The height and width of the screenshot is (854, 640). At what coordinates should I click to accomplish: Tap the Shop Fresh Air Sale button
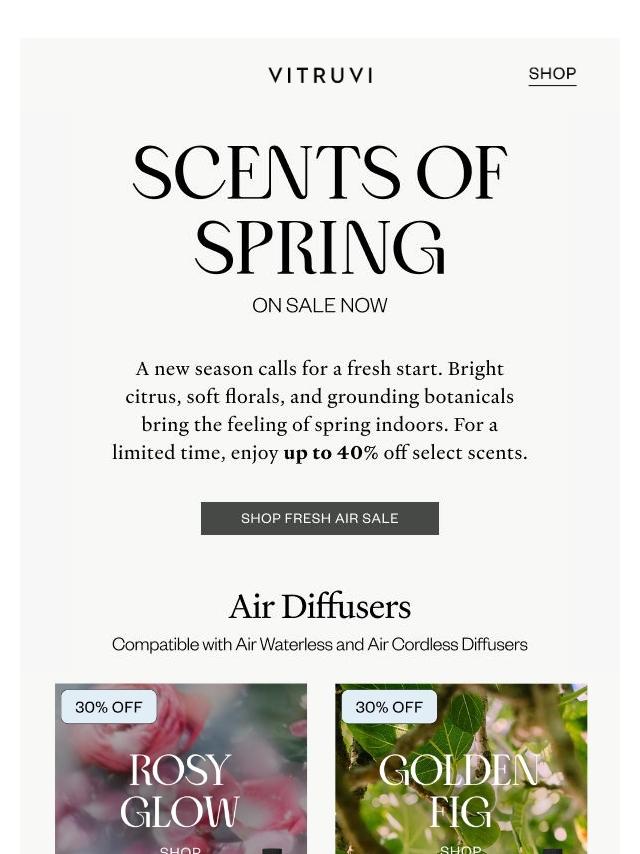tap(320, 518)
